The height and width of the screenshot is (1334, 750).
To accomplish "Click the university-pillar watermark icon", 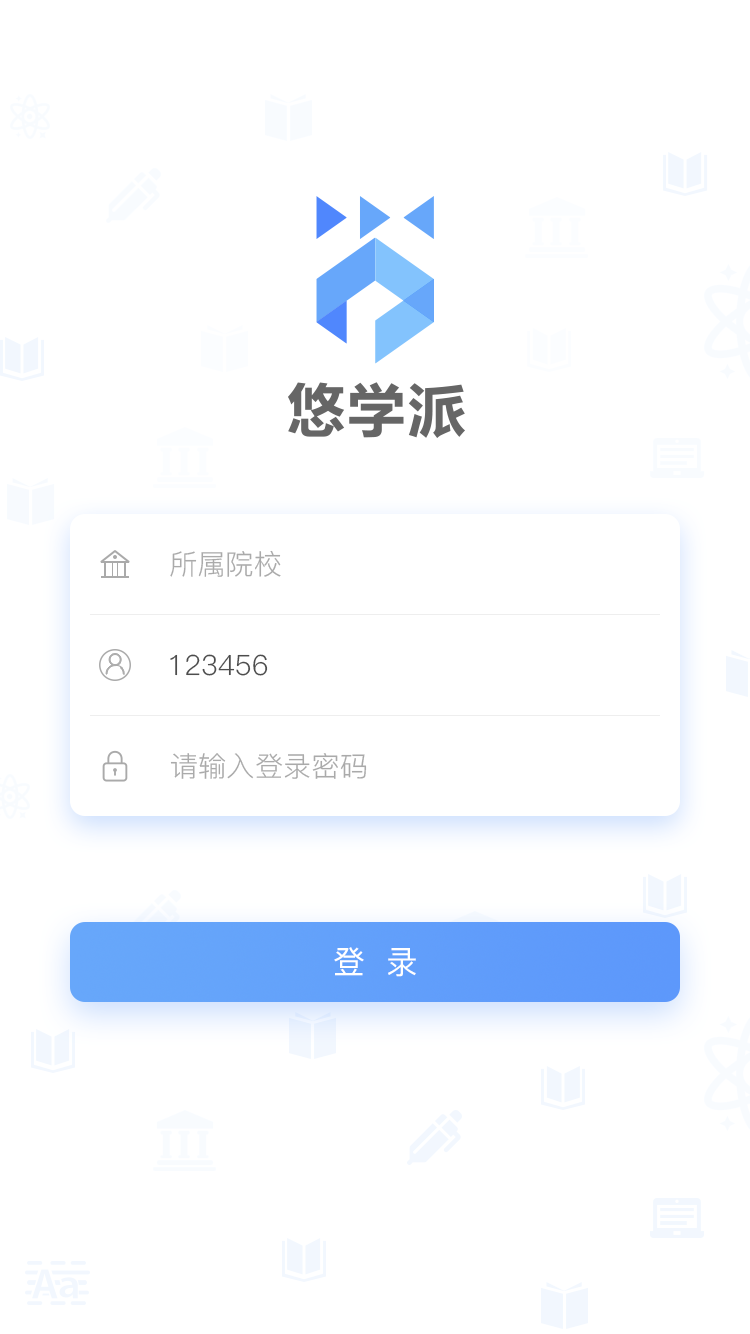I will (x=185, y=1138).
